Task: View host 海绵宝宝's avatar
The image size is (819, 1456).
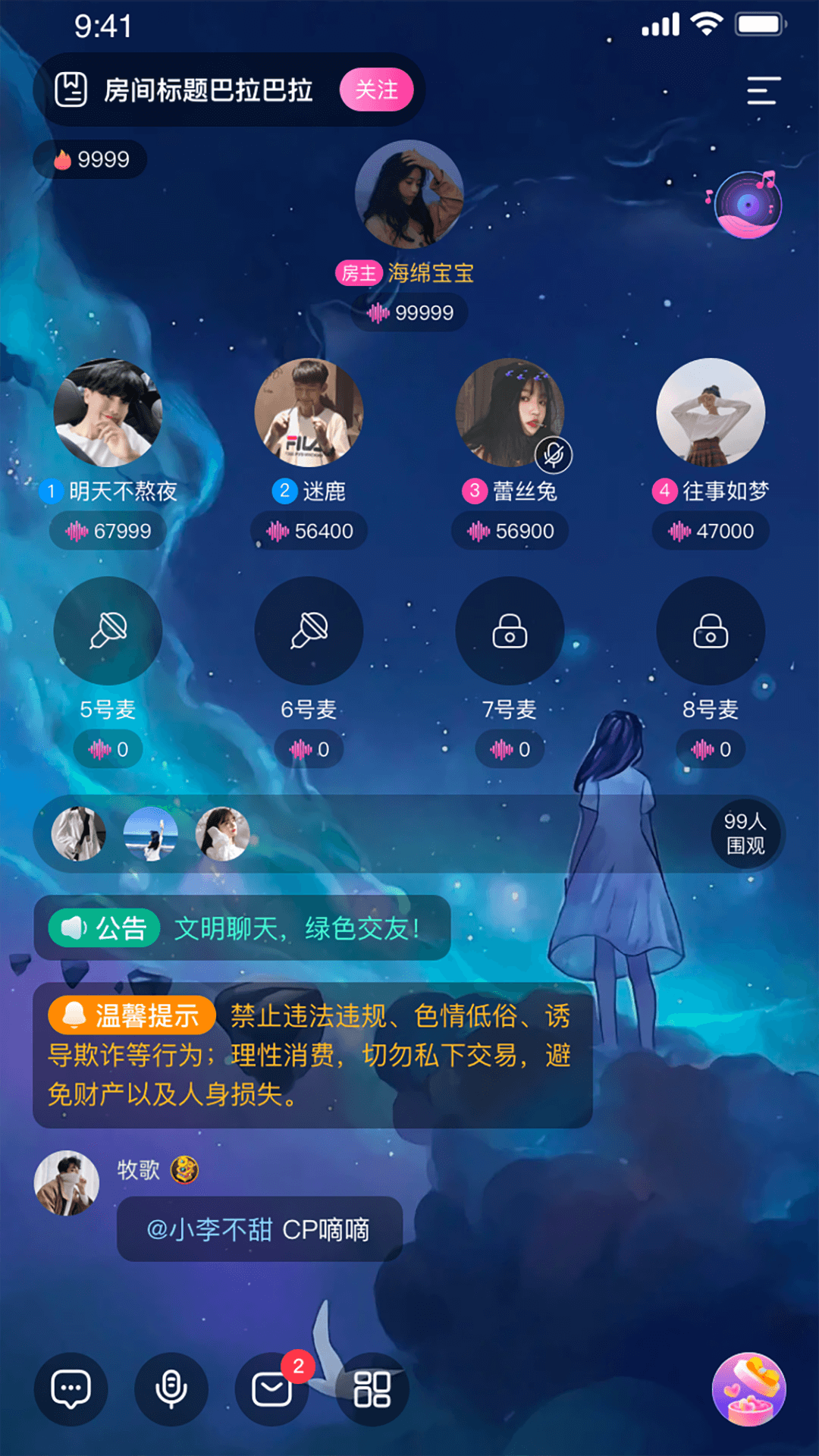Action: click(x=409, y=194)
